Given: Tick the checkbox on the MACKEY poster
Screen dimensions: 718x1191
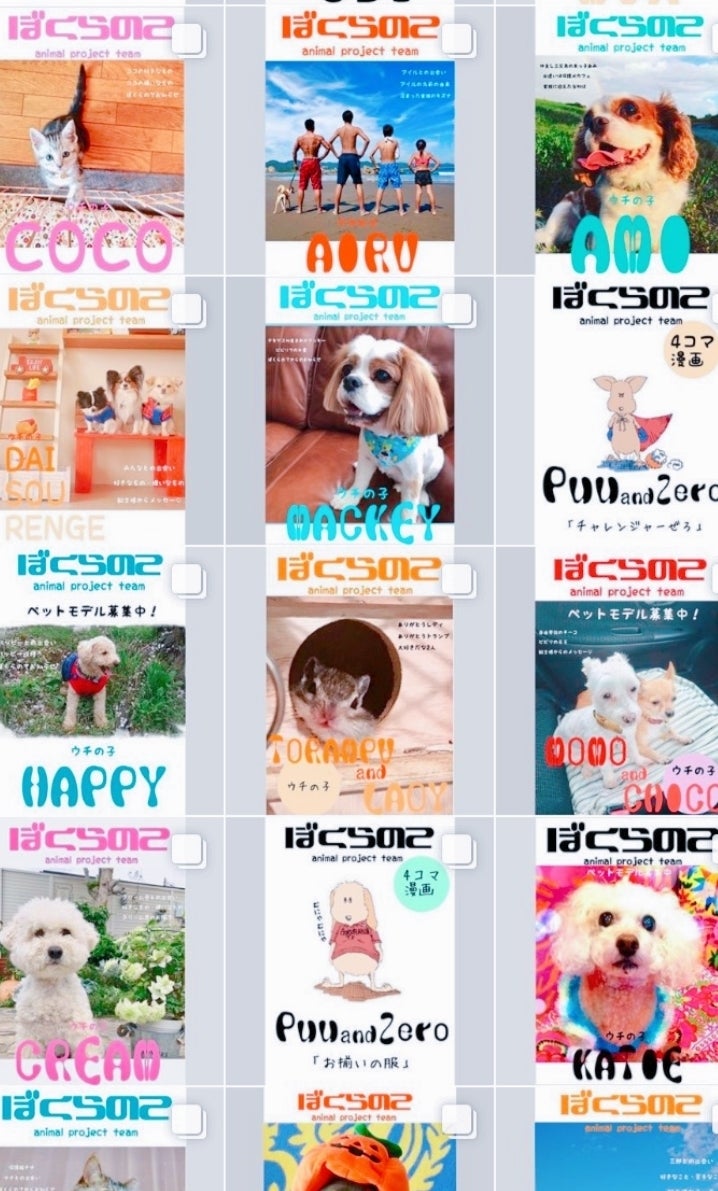Looking at the screenshot, I should (458, 309).
